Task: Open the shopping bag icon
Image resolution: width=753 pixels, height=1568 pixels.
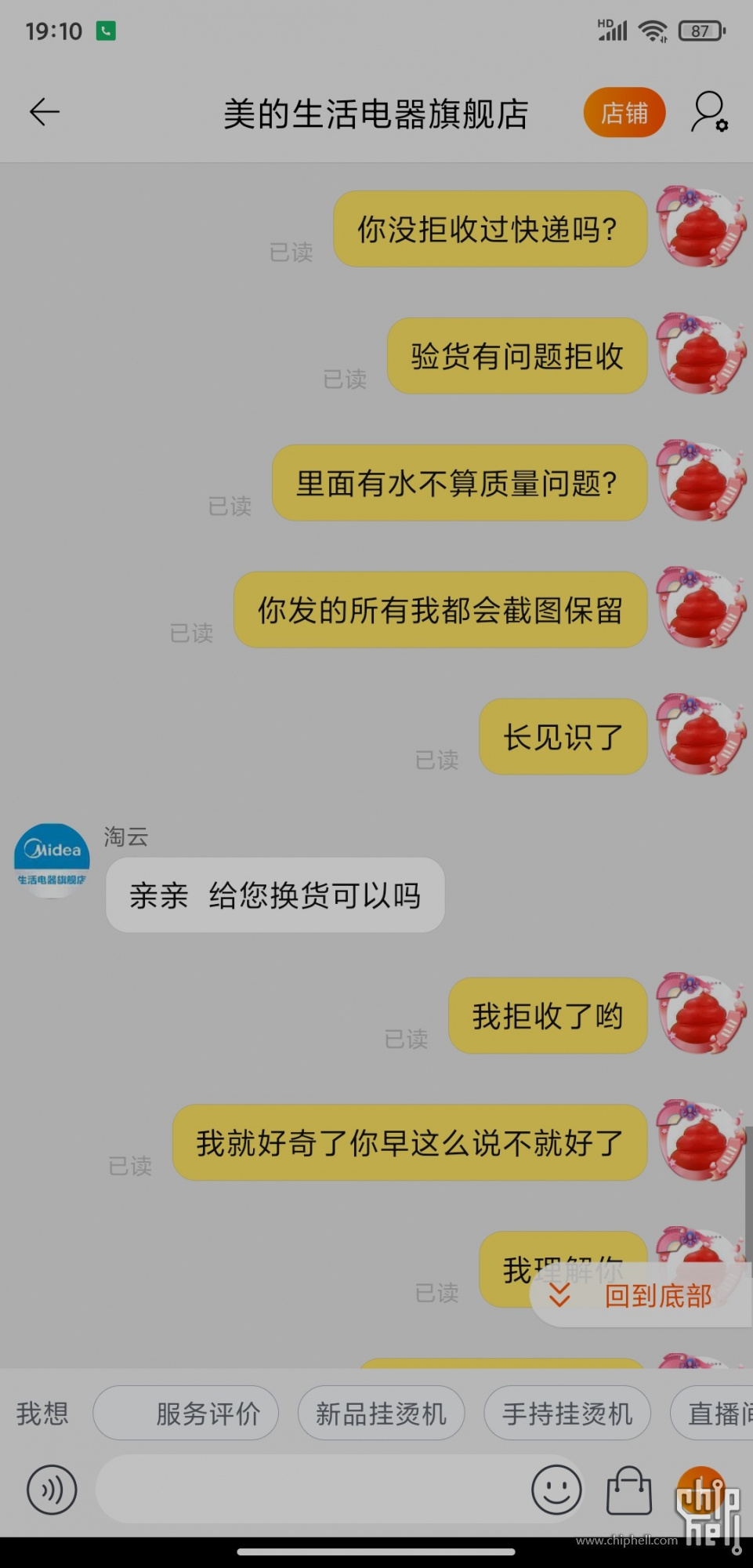Action: click(628, 1490)
